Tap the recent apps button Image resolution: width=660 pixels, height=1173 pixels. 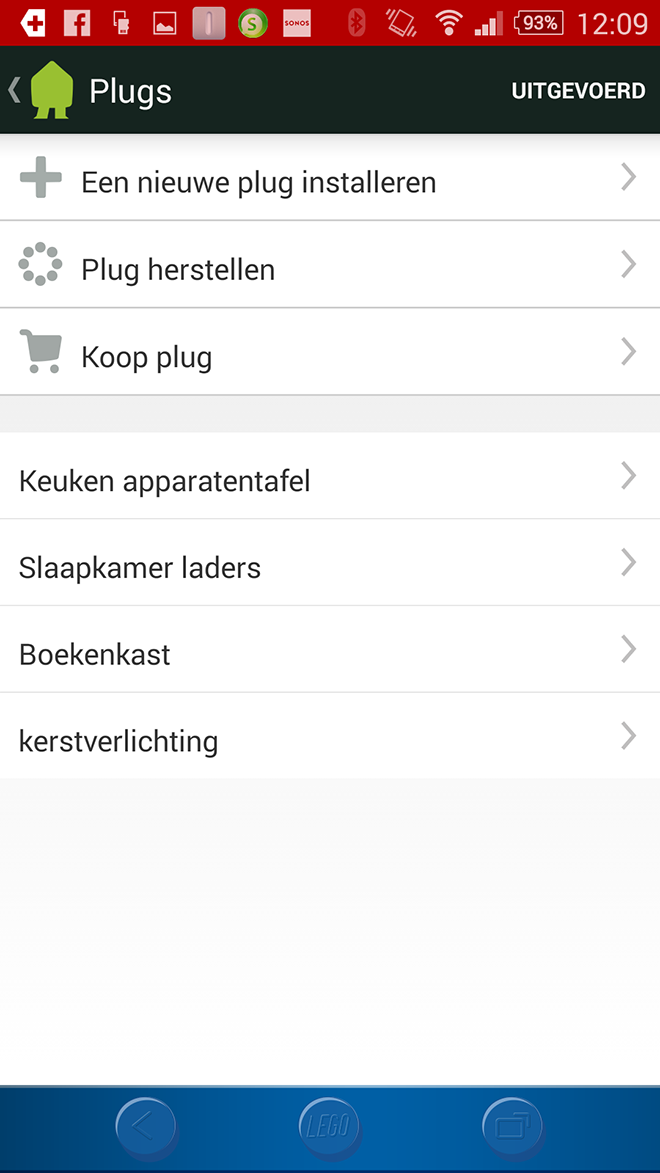click(x=513, y=1127)
